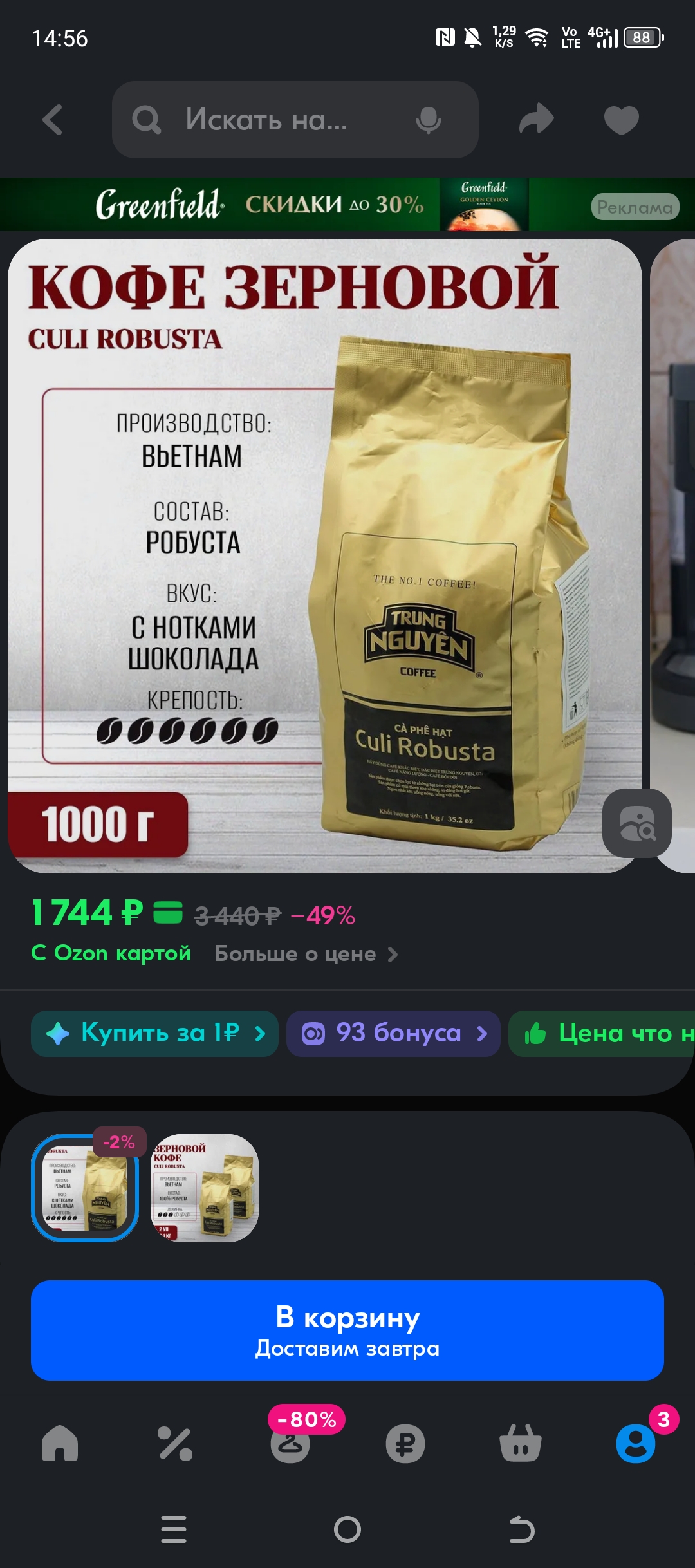Viewport: 695px width, 1568px height.
Task: Find similar items by image search
Action: tap(636, 823)
